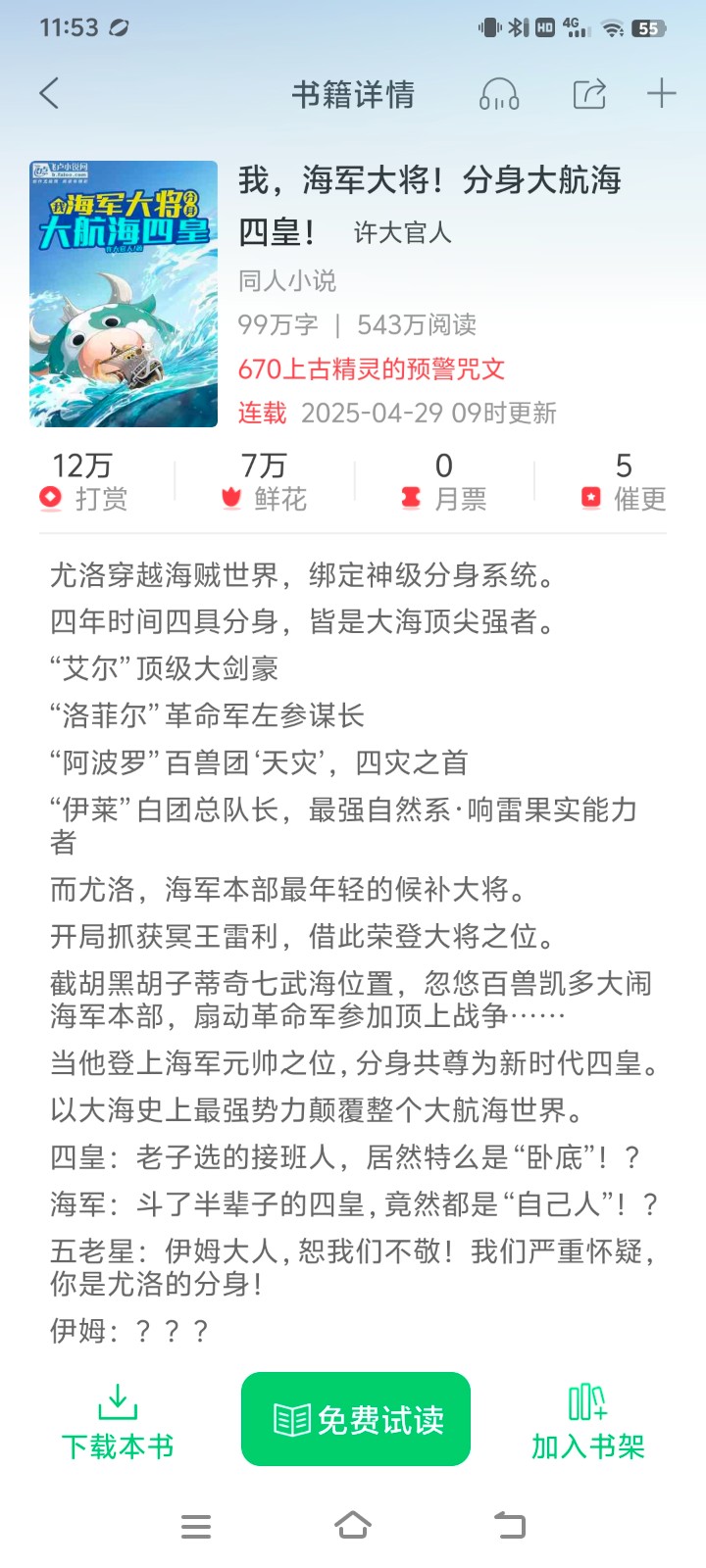Tap 打赏 to tip the author
706x1568 pixels.
pos(83,482)
